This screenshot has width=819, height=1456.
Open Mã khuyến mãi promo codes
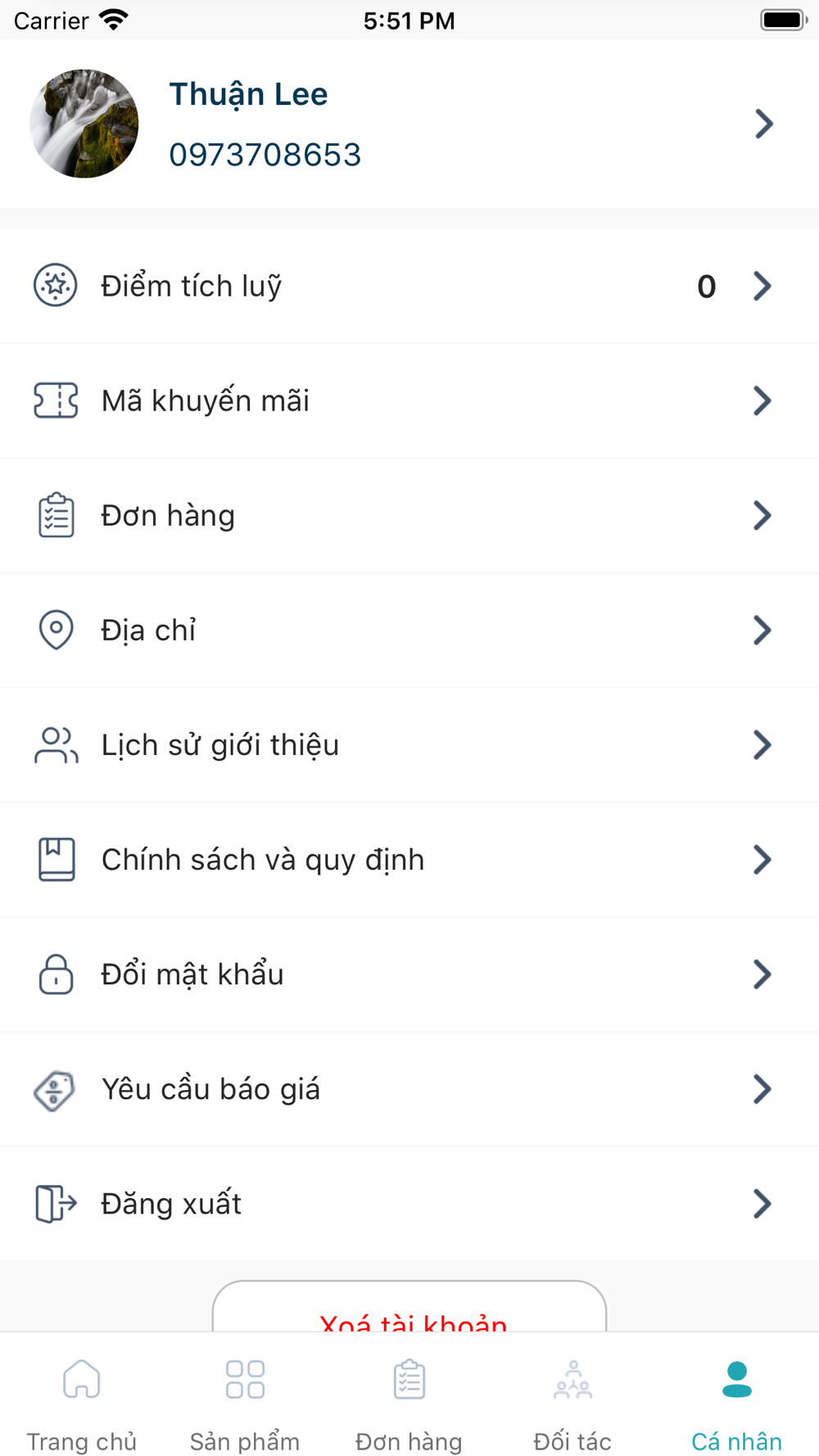(x=409, y=400)
